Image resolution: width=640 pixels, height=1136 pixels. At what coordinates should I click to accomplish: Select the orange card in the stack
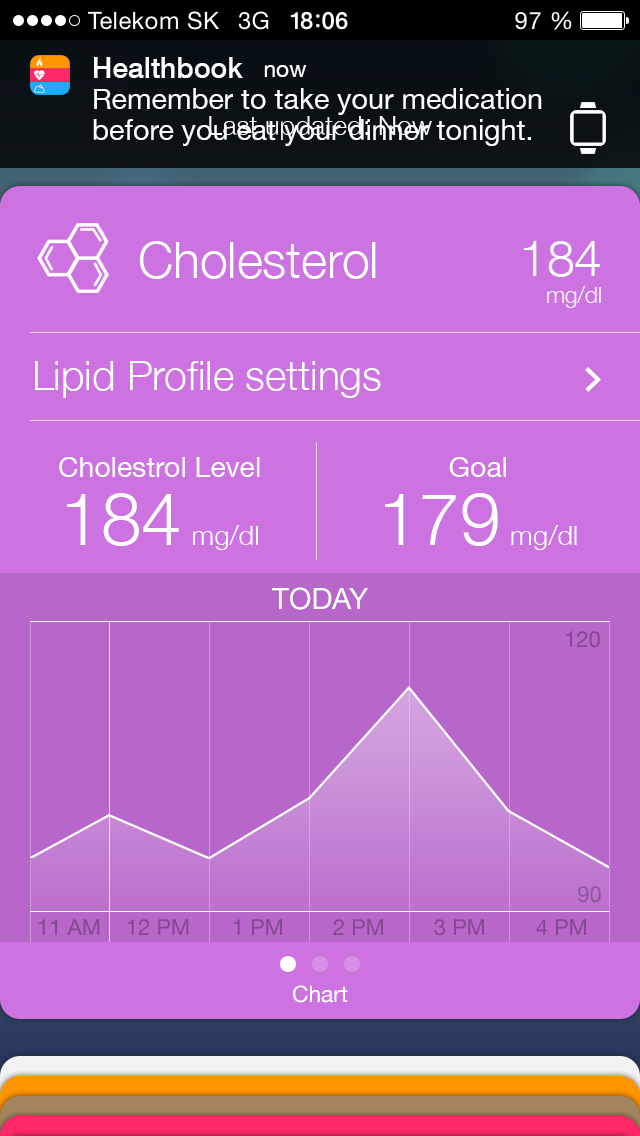[x=320, y=1085]
